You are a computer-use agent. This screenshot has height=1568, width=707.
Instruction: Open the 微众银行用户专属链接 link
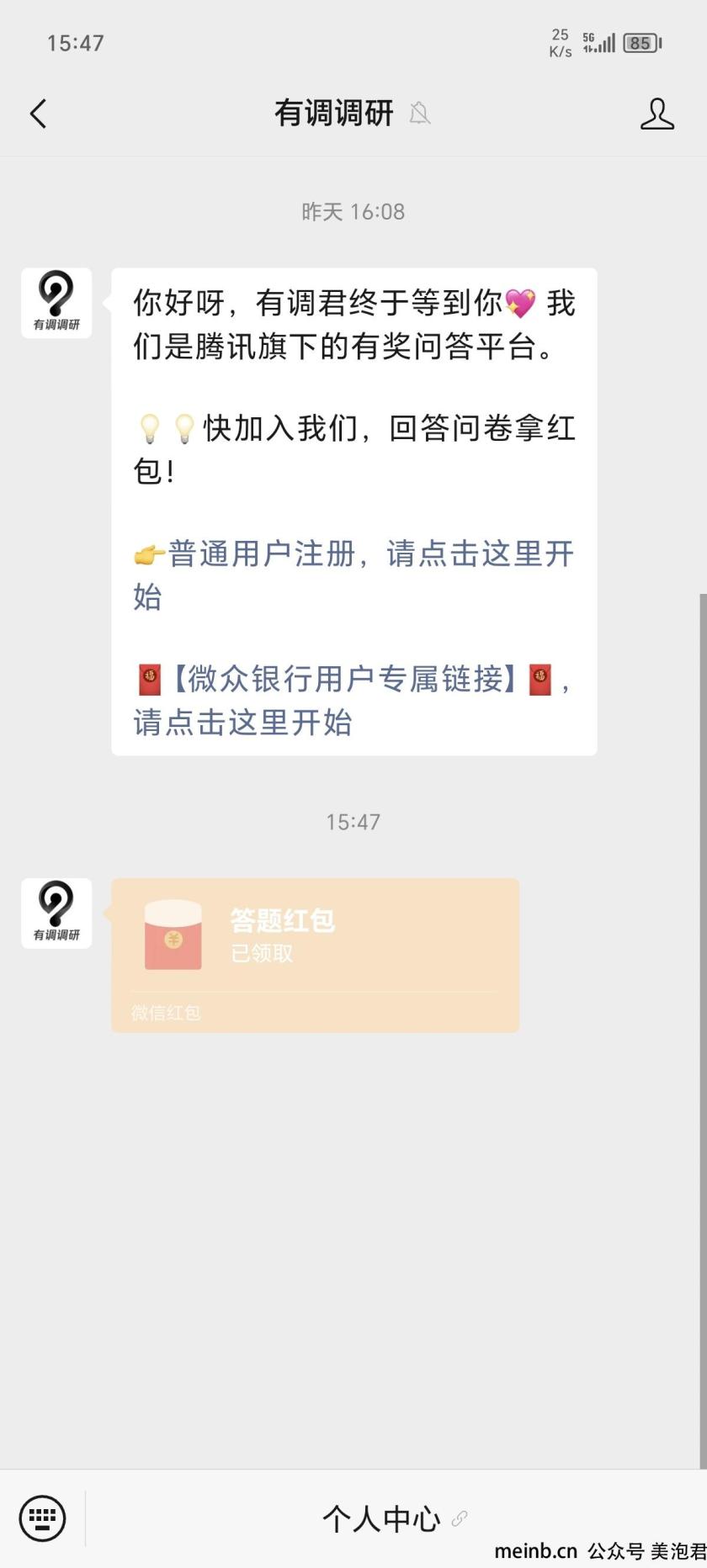click(343, 679)
